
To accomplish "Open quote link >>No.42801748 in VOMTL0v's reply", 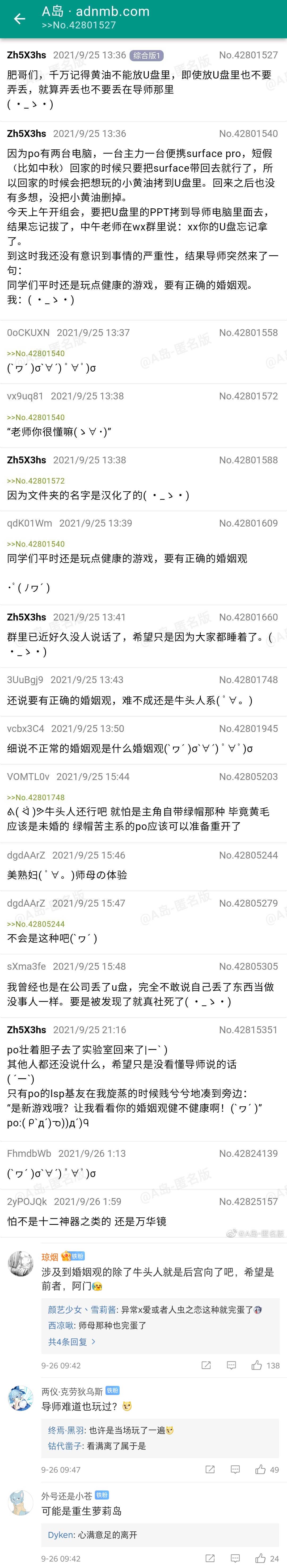I will pos(35,797).
